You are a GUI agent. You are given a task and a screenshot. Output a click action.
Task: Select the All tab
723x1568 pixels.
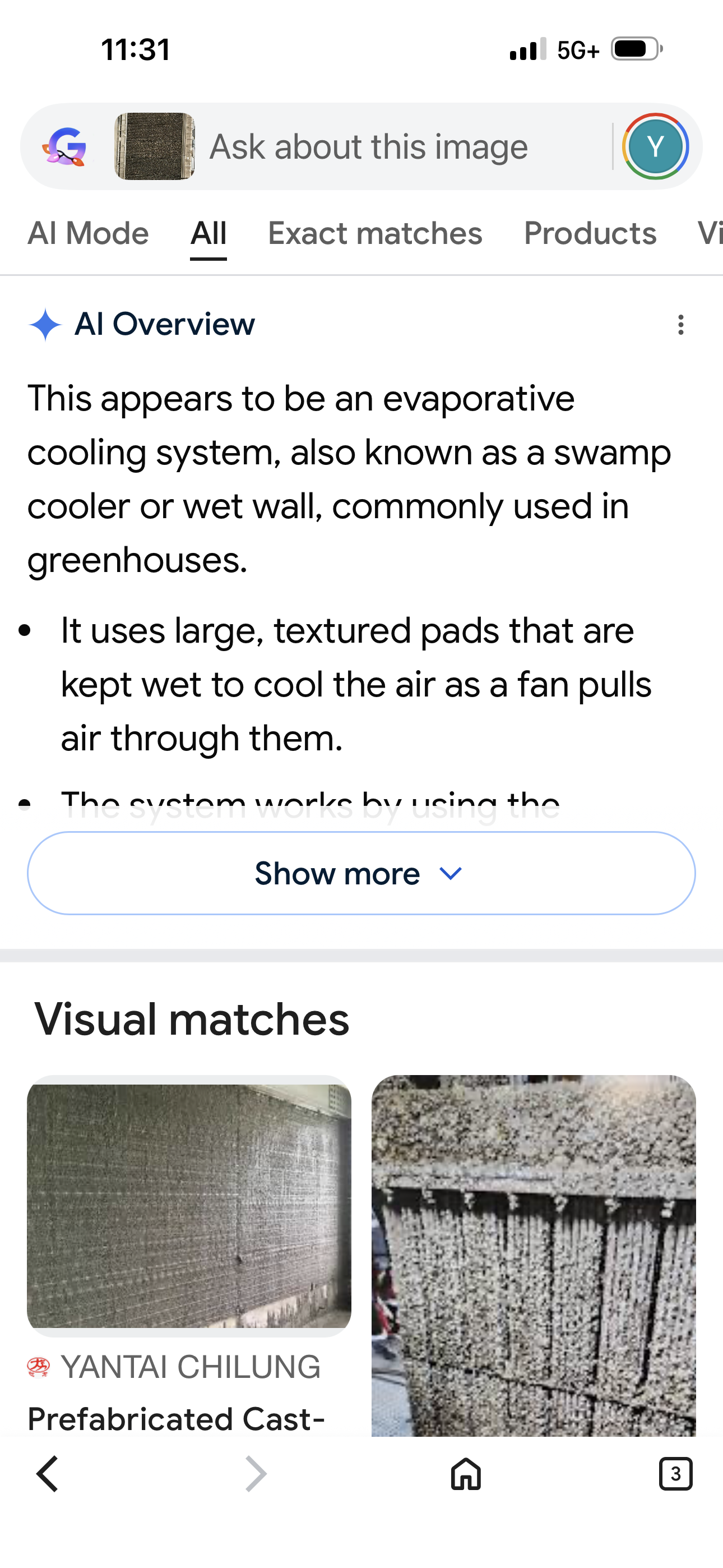tap(208, 234)
